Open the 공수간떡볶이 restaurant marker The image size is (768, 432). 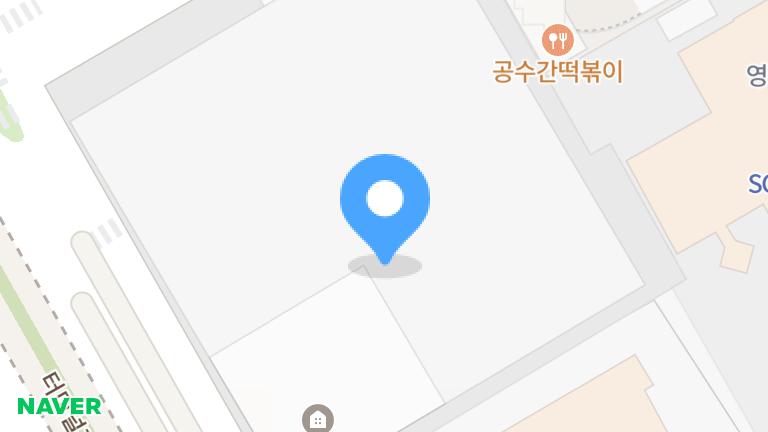coord(557,41)
